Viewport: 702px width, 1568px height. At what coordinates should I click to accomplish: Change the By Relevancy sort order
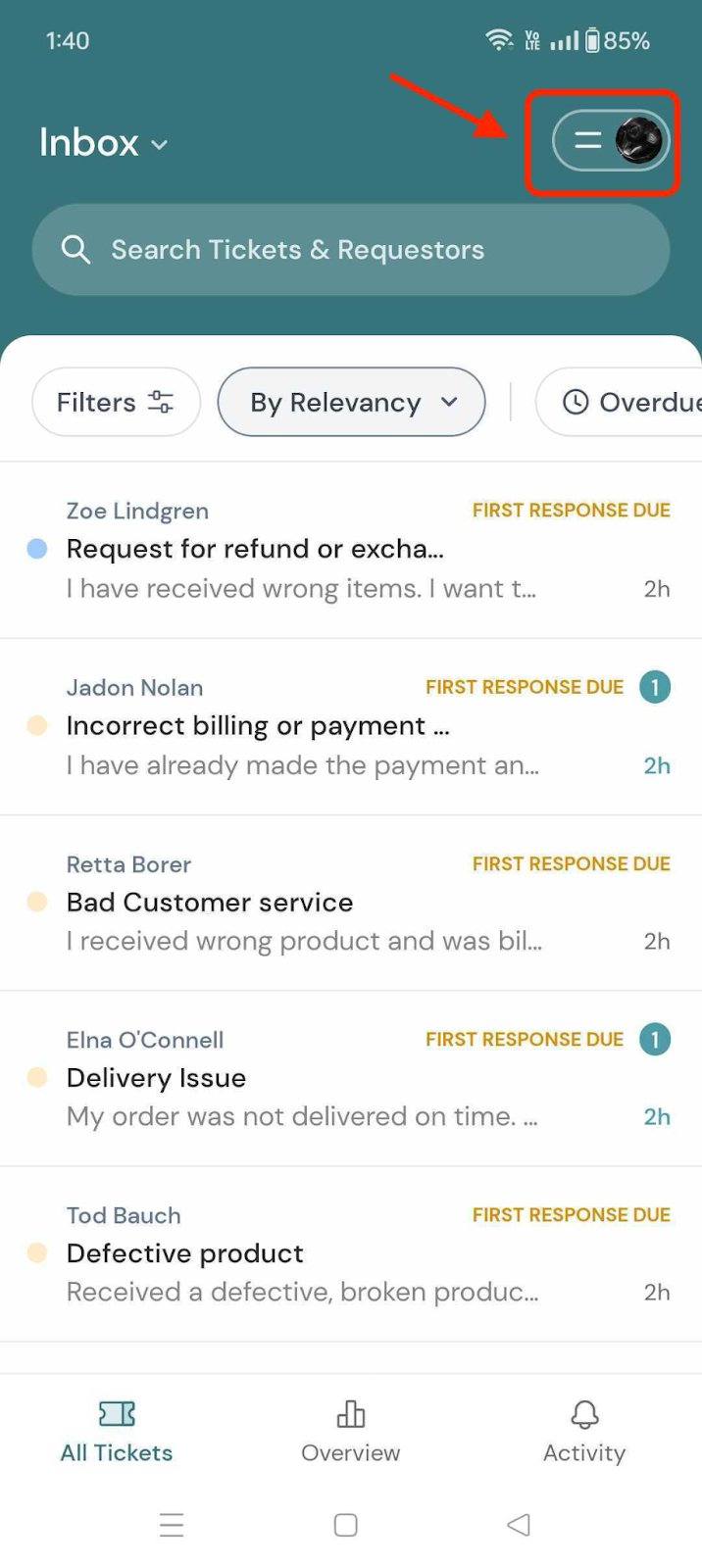[351, 402]
